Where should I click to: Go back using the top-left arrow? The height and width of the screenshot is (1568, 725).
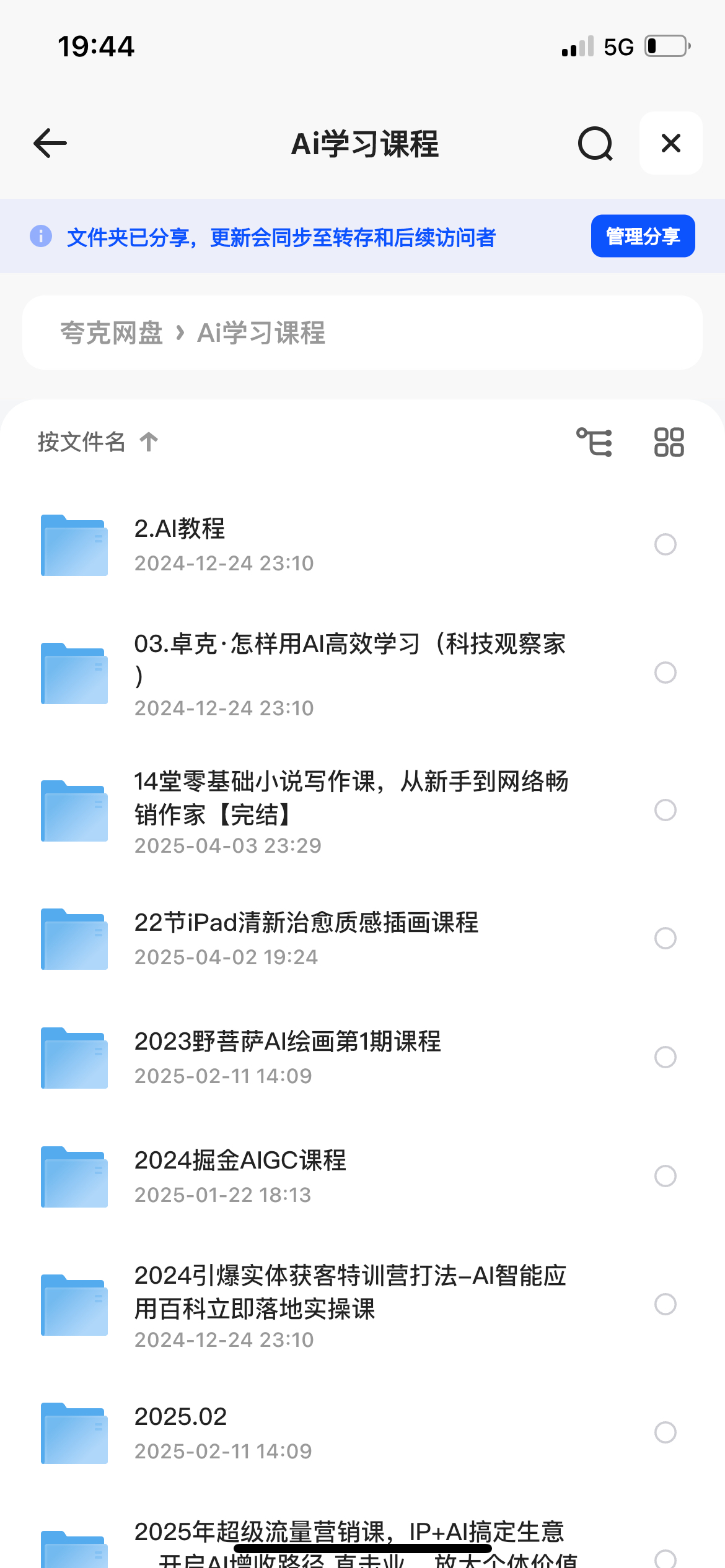(50, 144)
